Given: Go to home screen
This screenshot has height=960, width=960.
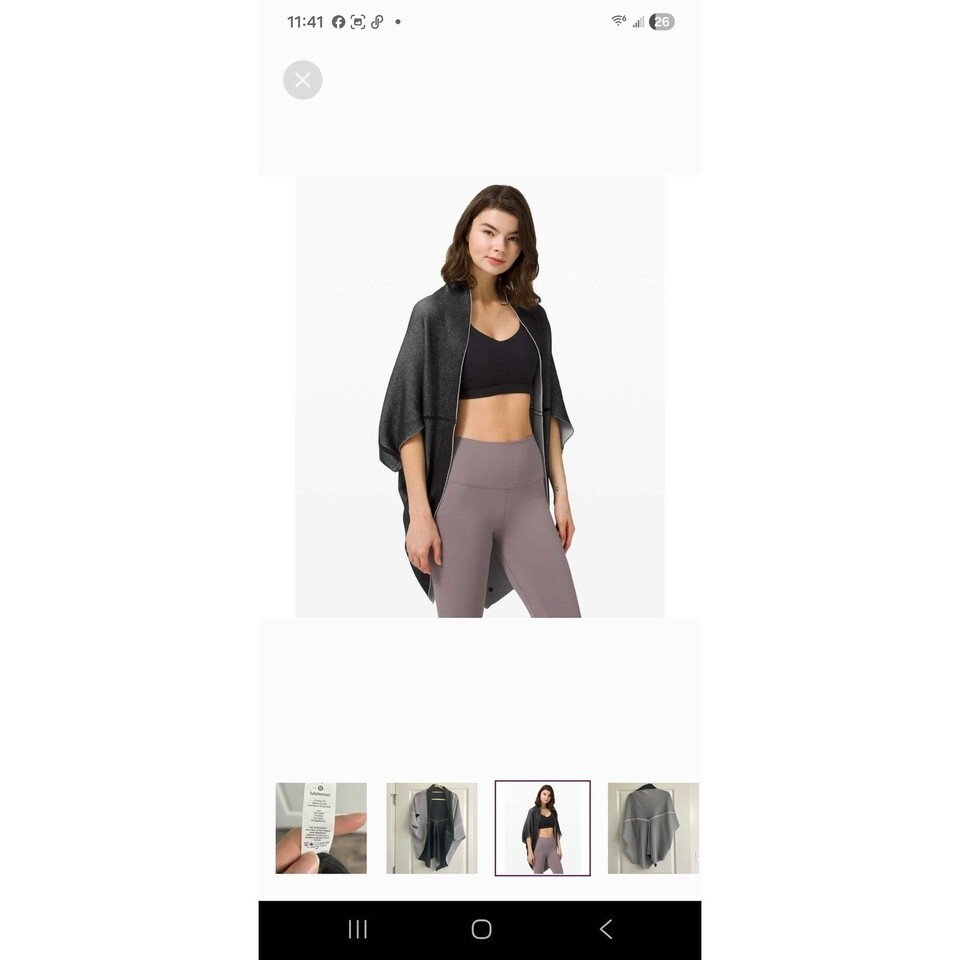Looking at the screenshot, I should pos(481,929).
